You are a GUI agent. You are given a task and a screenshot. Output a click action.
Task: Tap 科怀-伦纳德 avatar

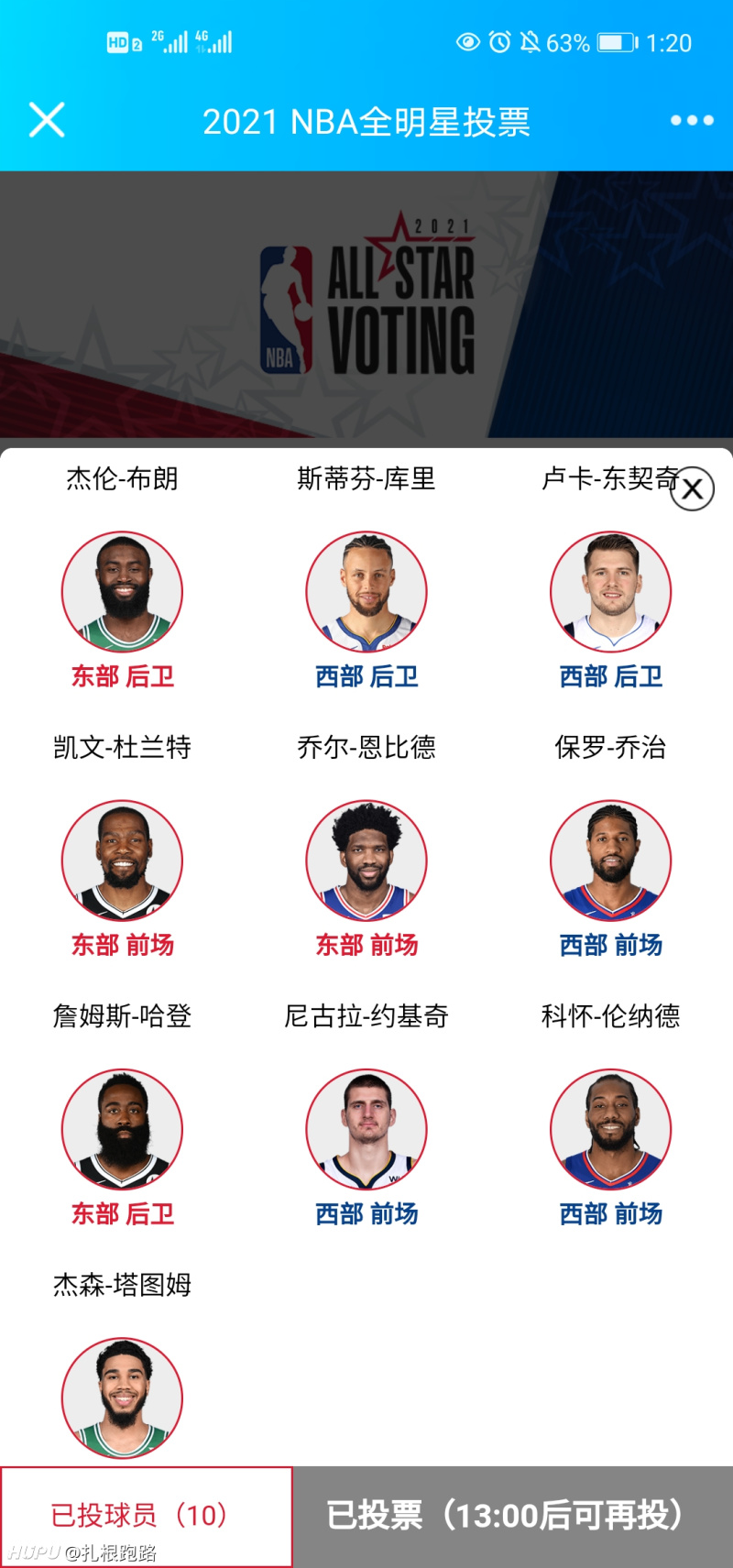[x=610, y=1129]
